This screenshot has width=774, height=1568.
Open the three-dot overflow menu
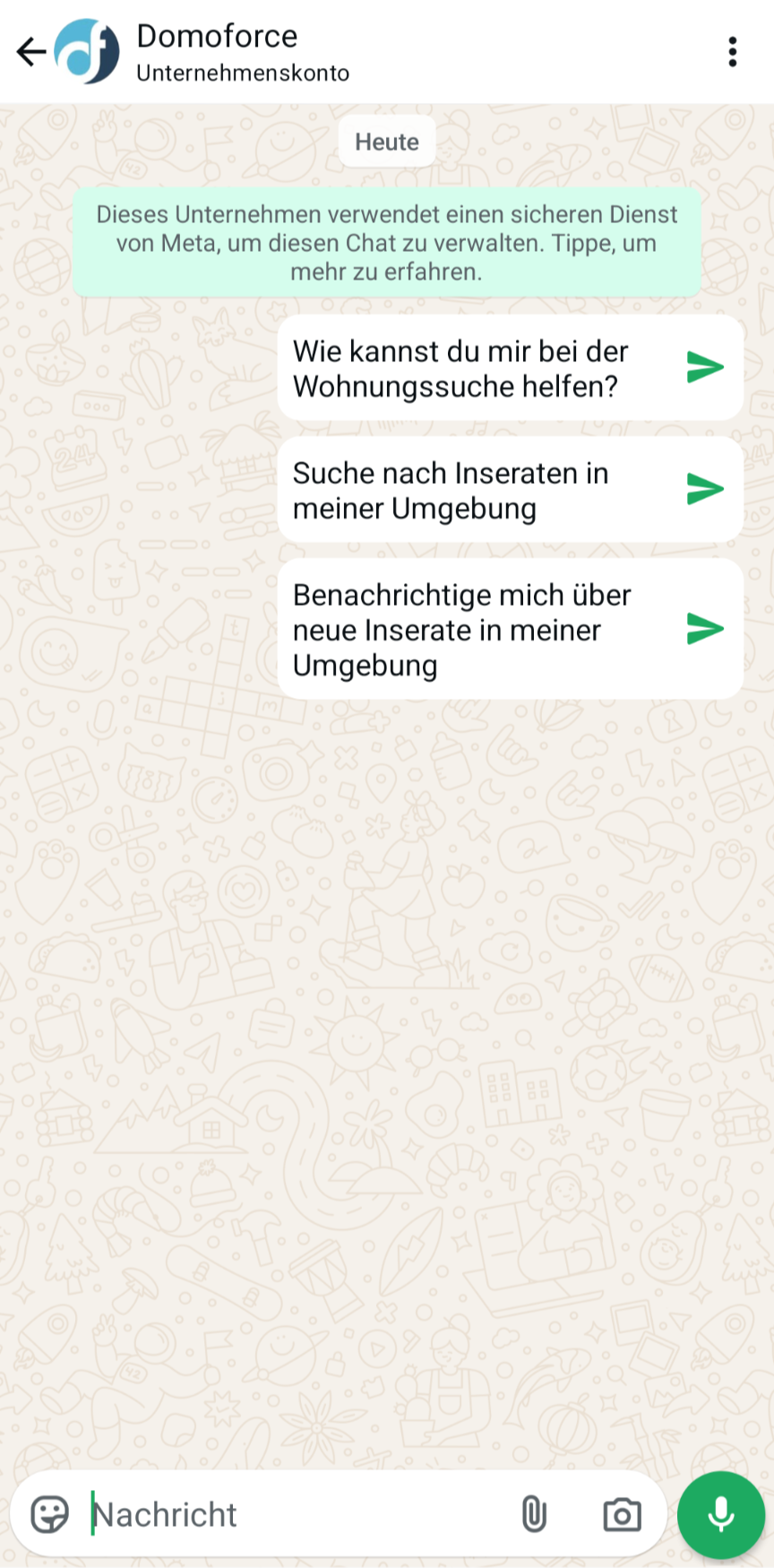click(733, 52)
